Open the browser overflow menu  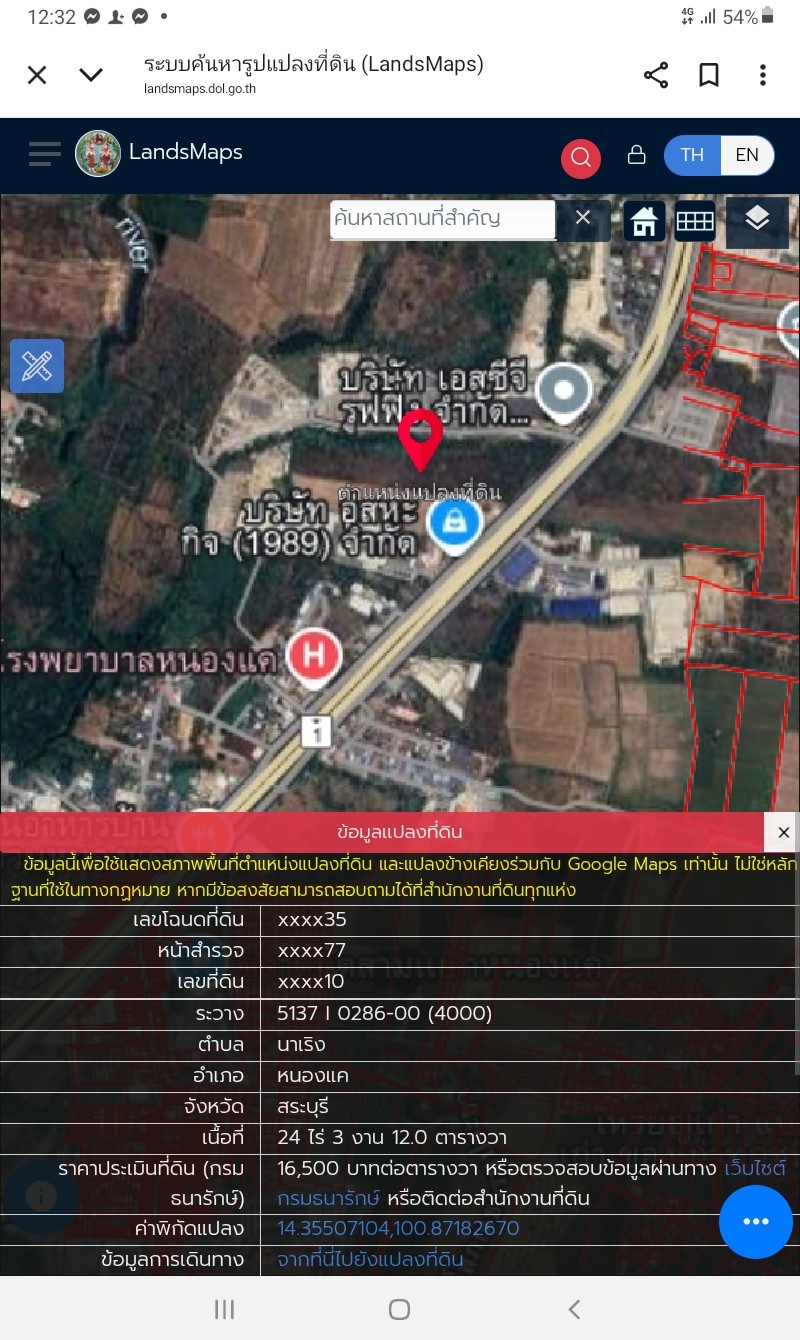[762, 75]
